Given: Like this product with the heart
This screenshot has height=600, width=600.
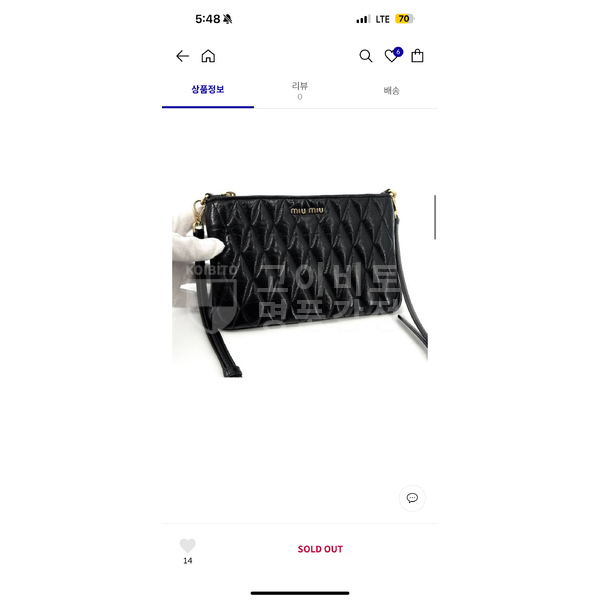Looking at the screenshot, I should 187,545.
